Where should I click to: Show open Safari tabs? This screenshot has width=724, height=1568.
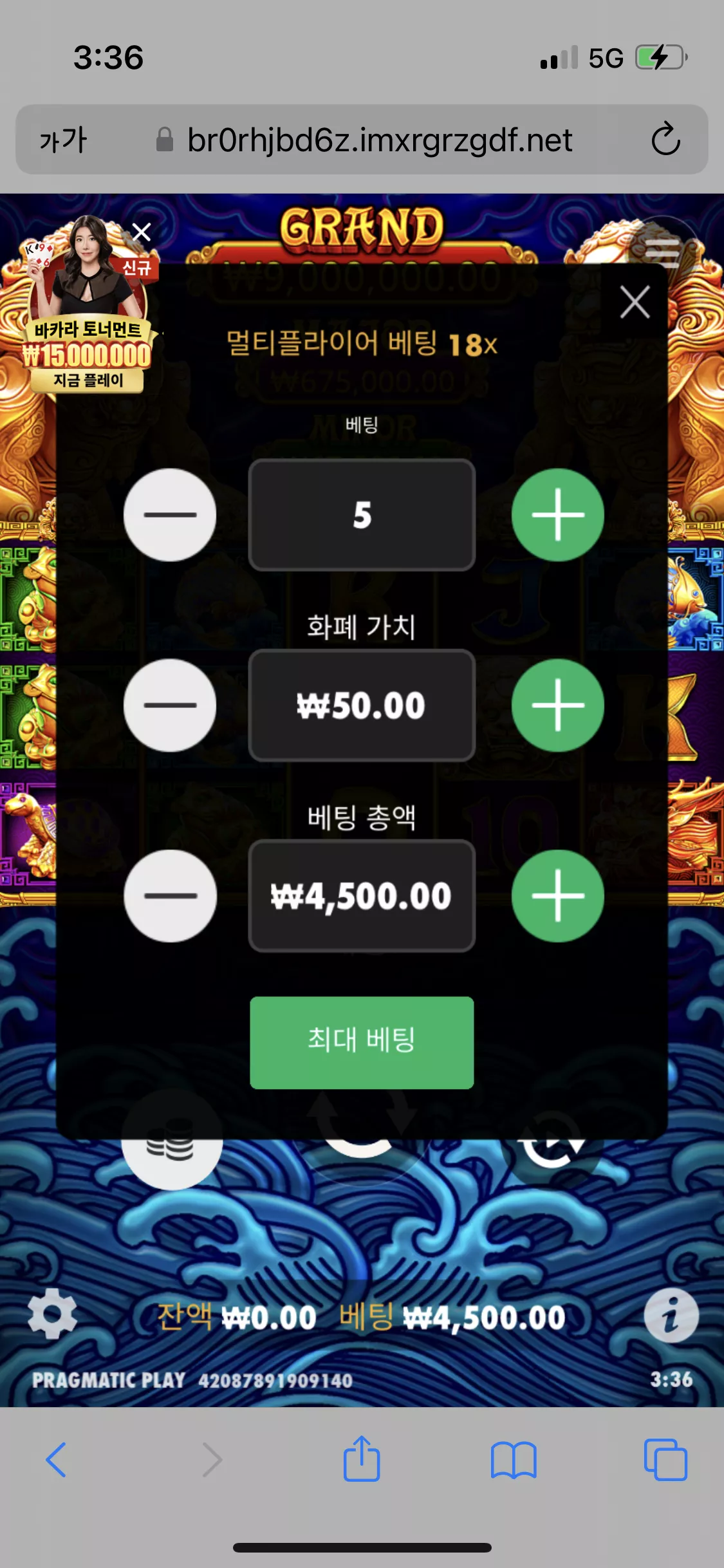(x=665, y=1459)
